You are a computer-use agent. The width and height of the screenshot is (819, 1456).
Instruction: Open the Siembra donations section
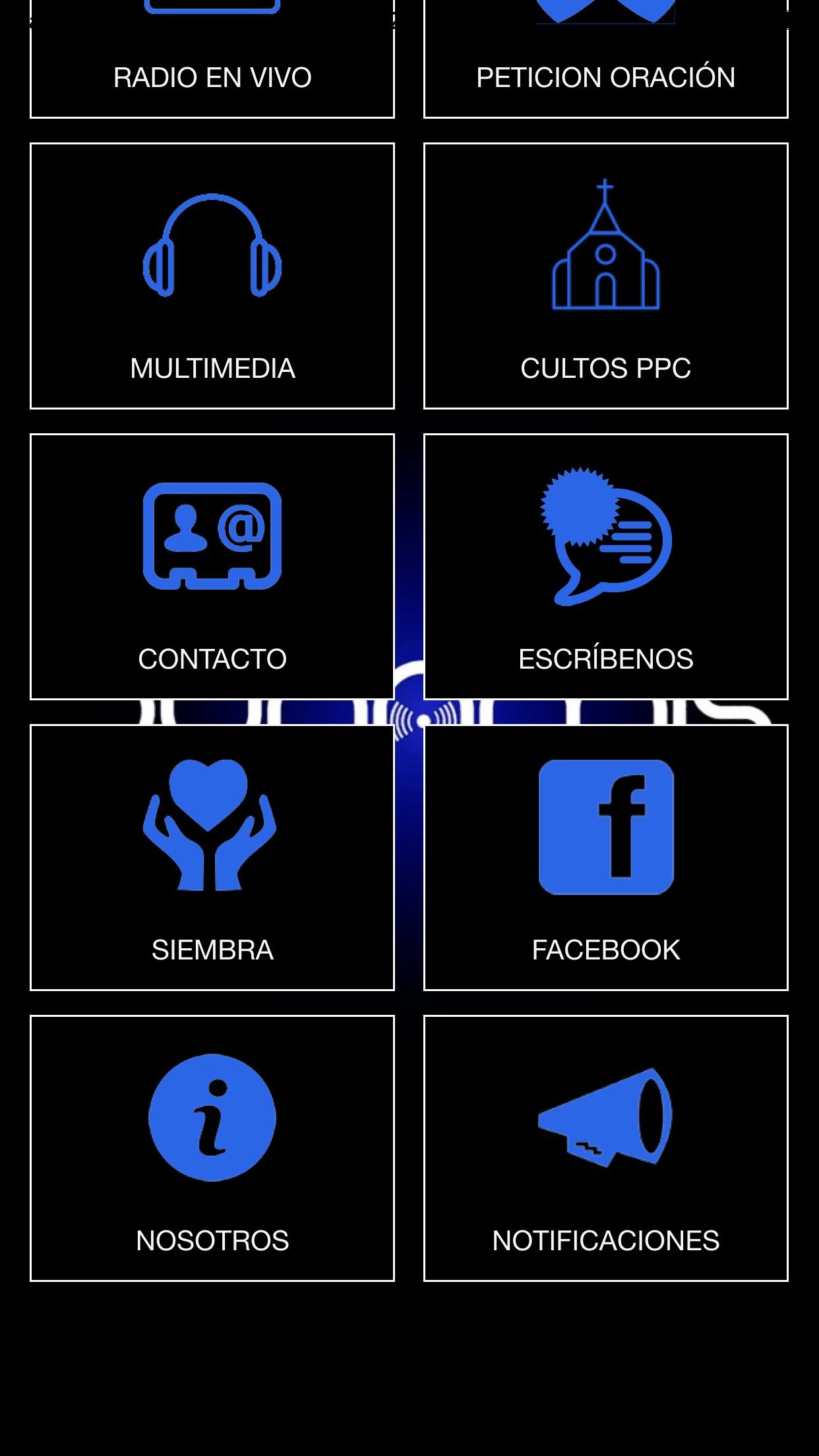212,950
